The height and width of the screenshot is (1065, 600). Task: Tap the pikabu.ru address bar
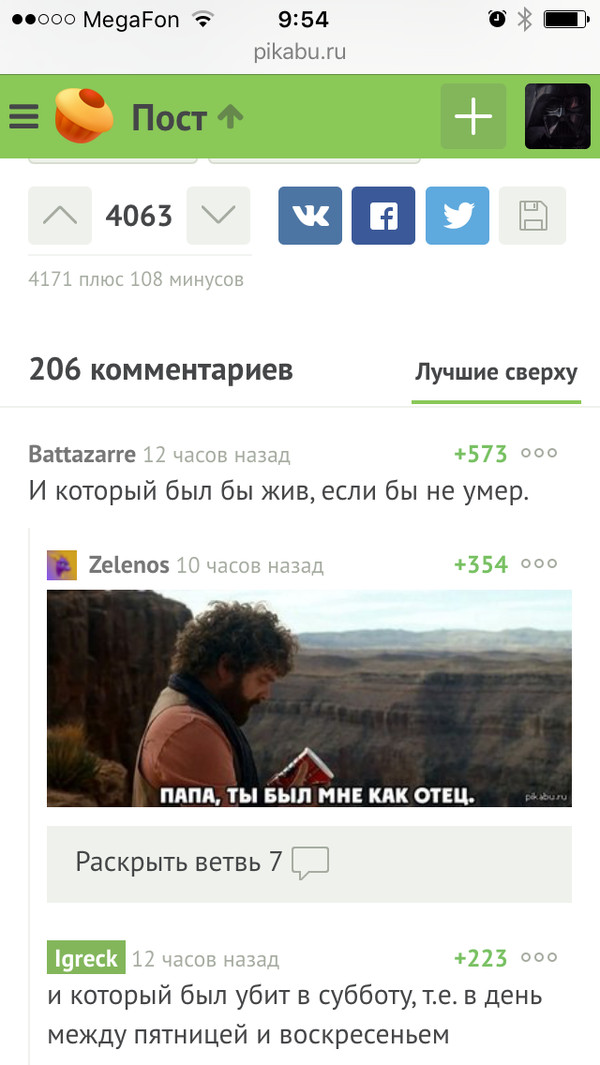click(x=300, y=52)
